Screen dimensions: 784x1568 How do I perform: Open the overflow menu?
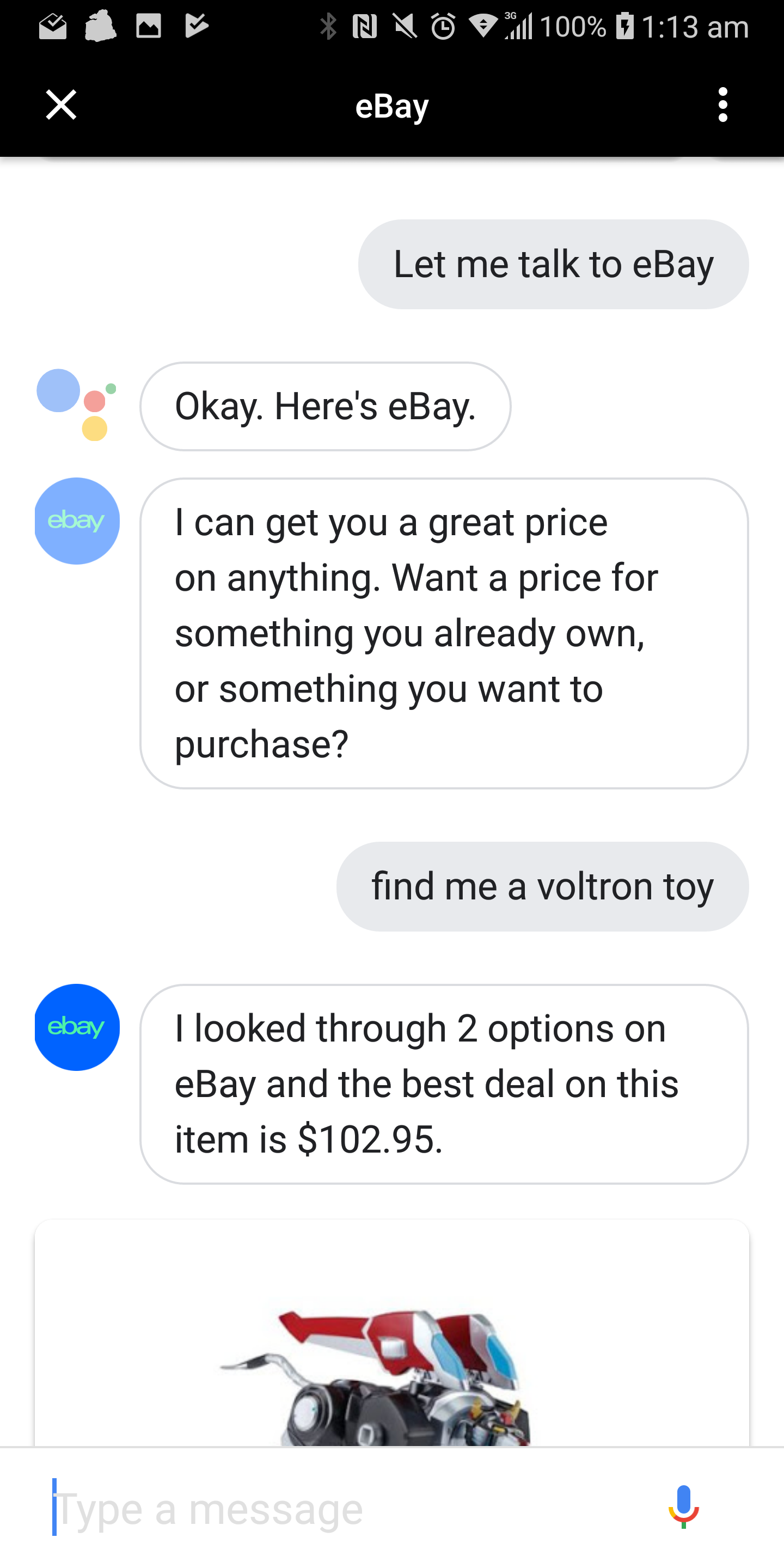click(x=722, y=105)
